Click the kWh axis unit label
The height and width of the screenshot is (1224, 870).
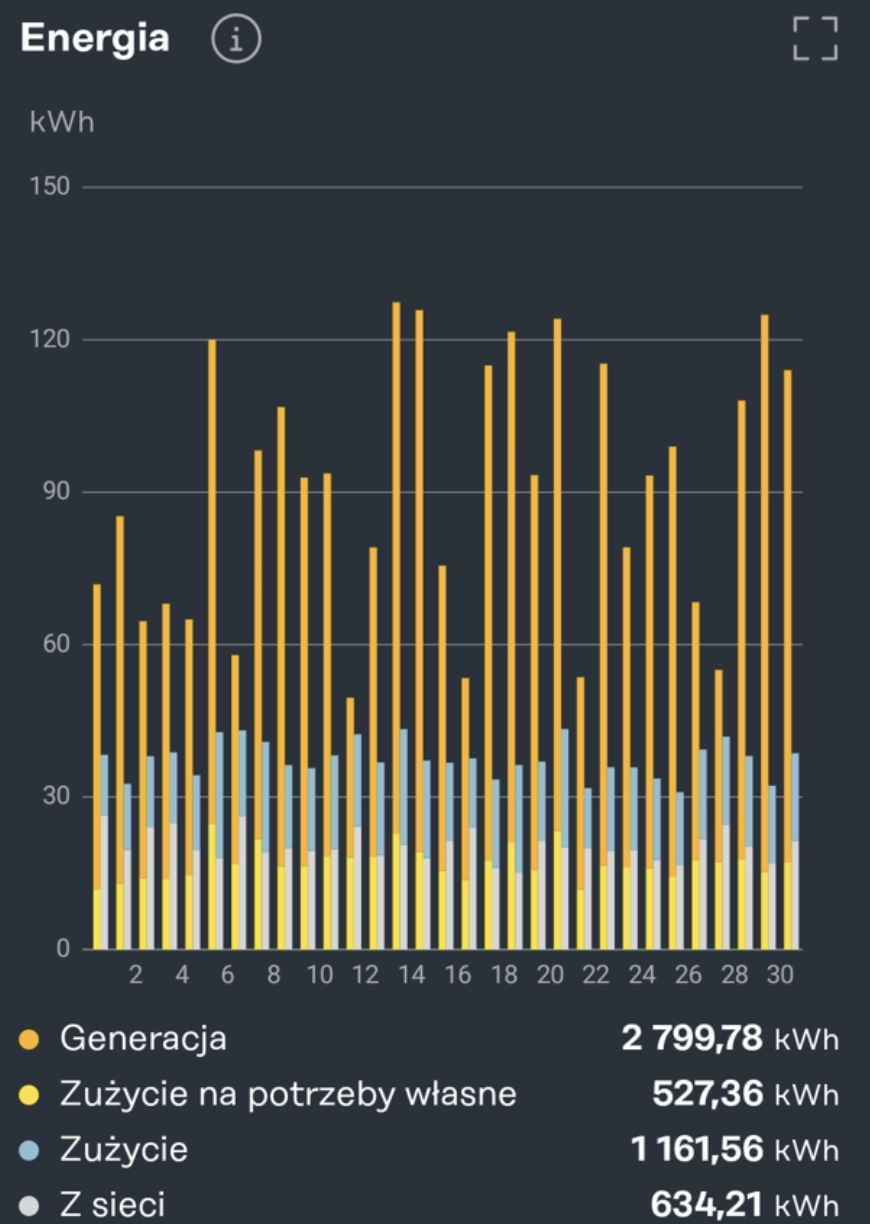point(61,122)
